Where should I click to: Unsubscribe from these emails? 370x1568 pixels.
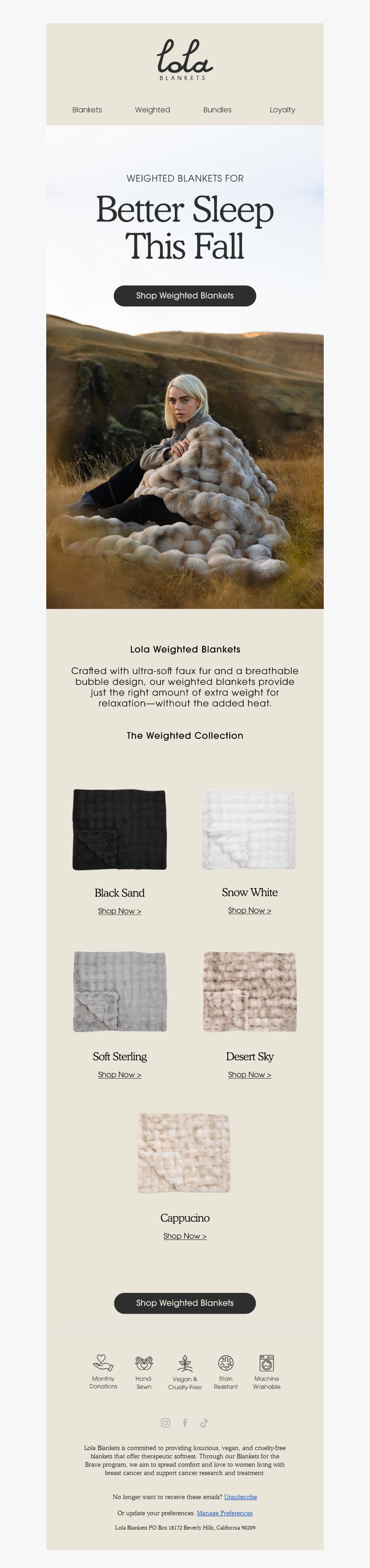pos(240,1496)
